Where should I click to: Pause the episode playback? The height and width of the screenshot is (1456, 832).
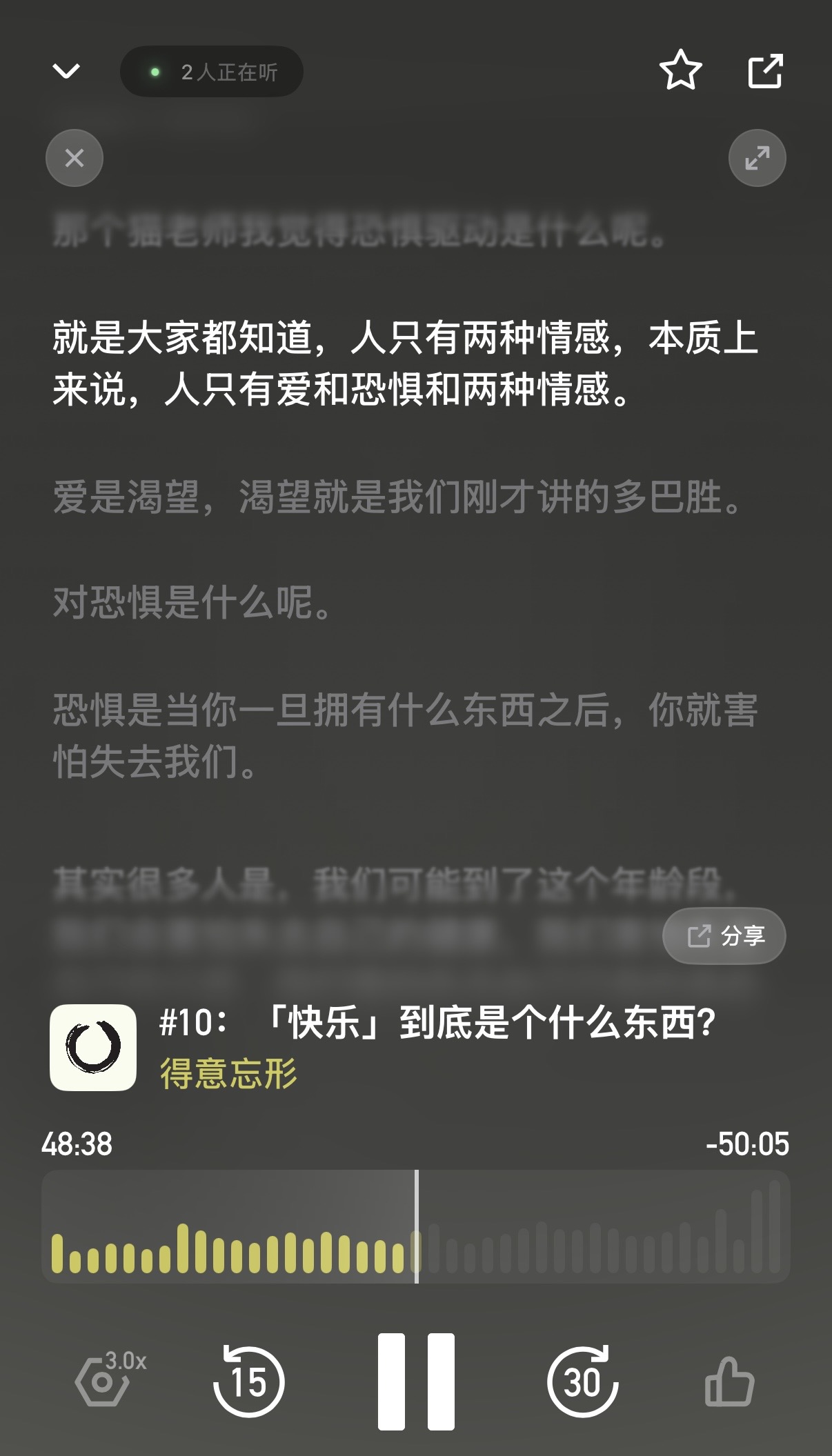(416, 1382)
